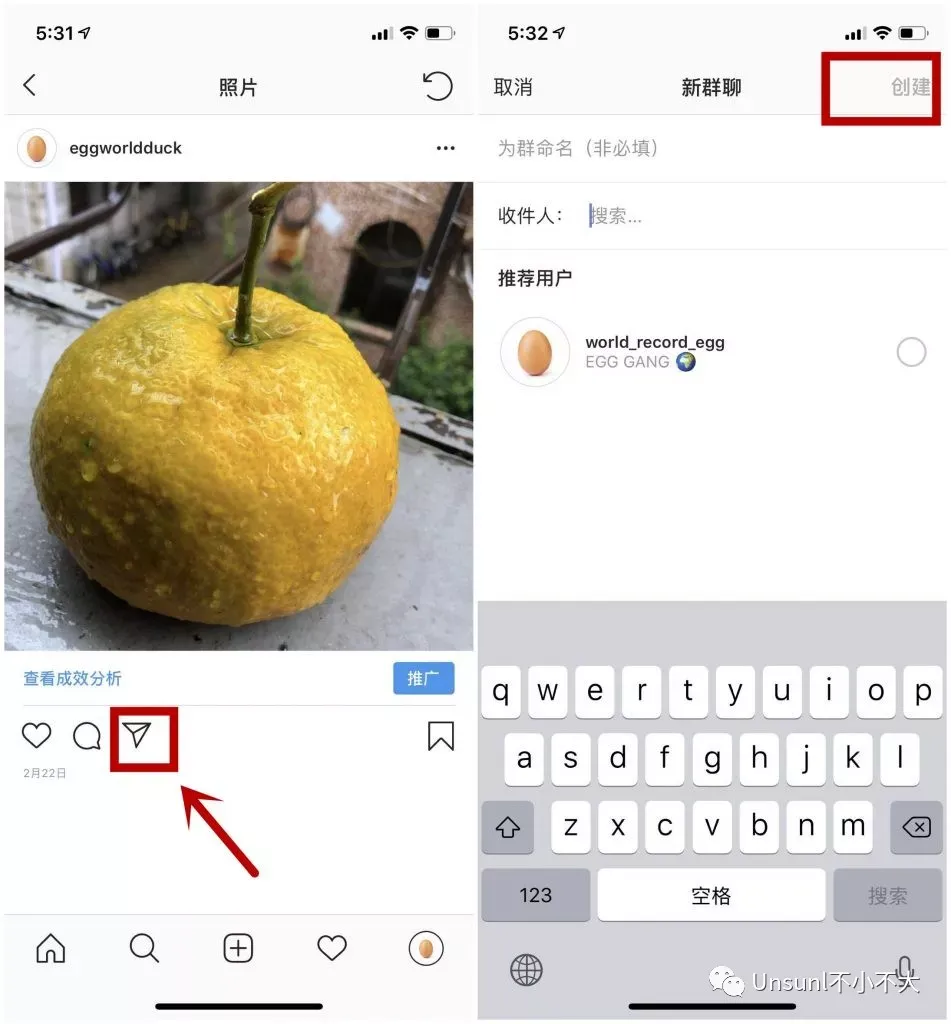
Task: Share the post via the paper plane icon
Action: tap(138, 737)
